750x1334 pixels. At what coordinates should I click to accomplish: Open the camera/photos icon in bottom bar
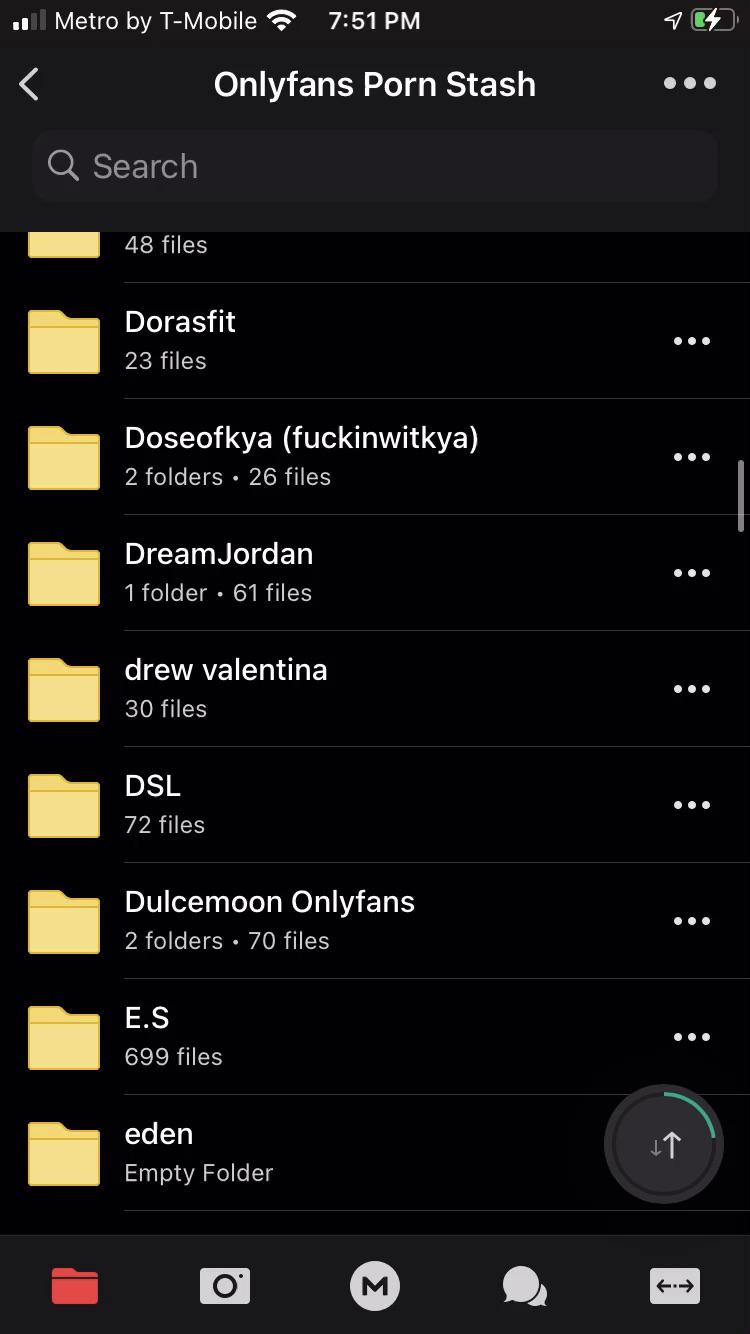(225, 1286)
